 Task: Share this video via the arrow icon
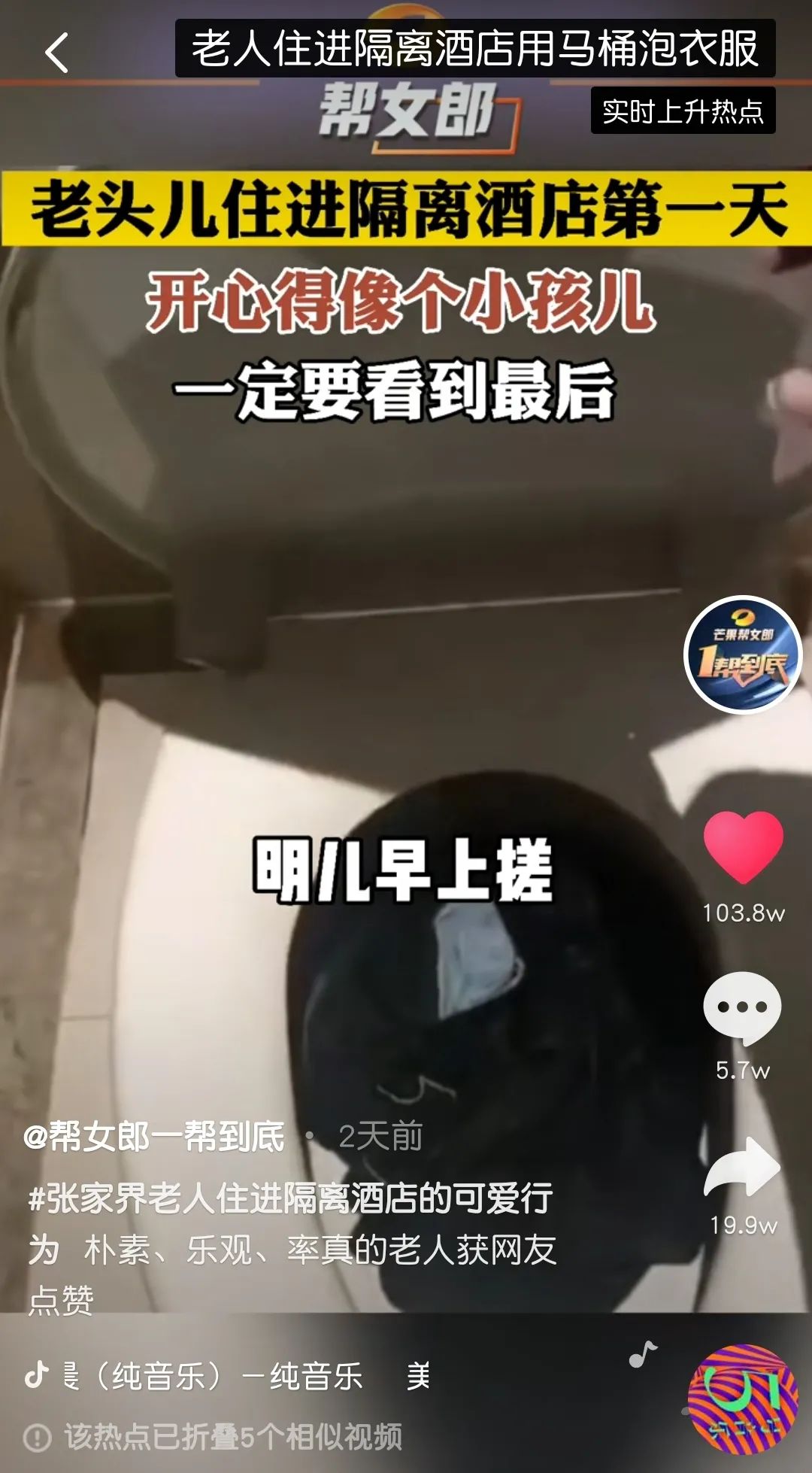[x=743, y=1169]
